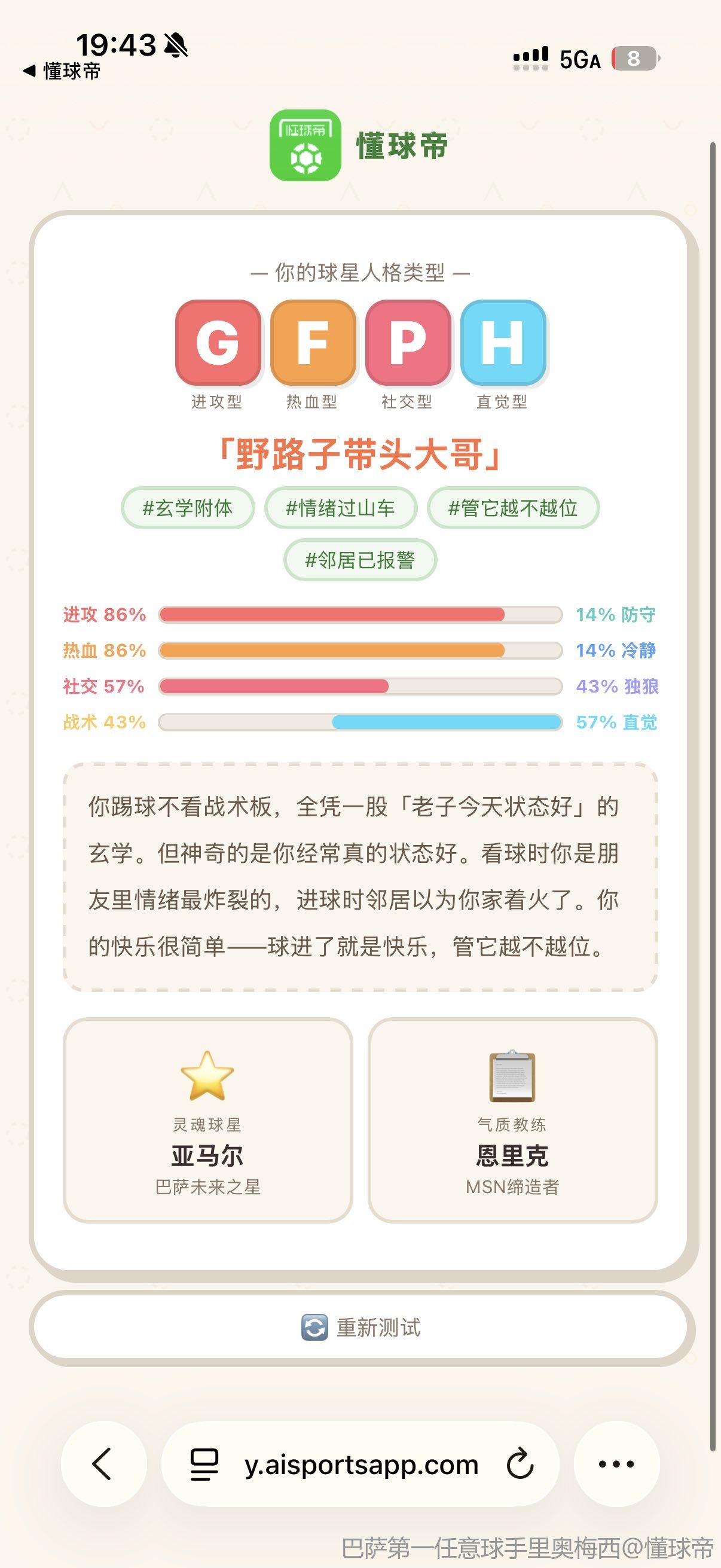Open the page settings icon in the address bar
This screenshot has height=1568, width=721.
[x=204, y=1465]
